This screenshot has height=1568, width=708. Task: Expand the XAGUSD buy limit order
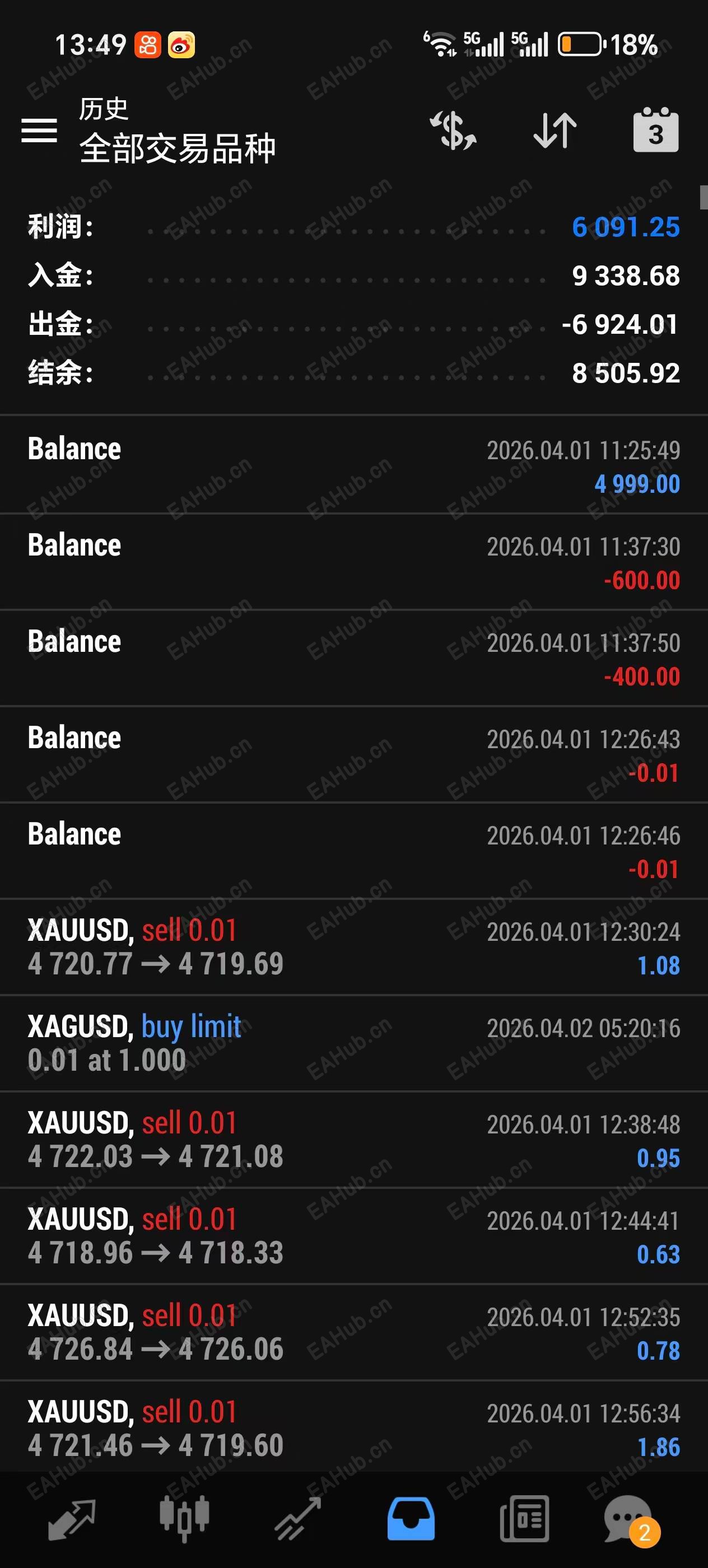coord(353,1043)
